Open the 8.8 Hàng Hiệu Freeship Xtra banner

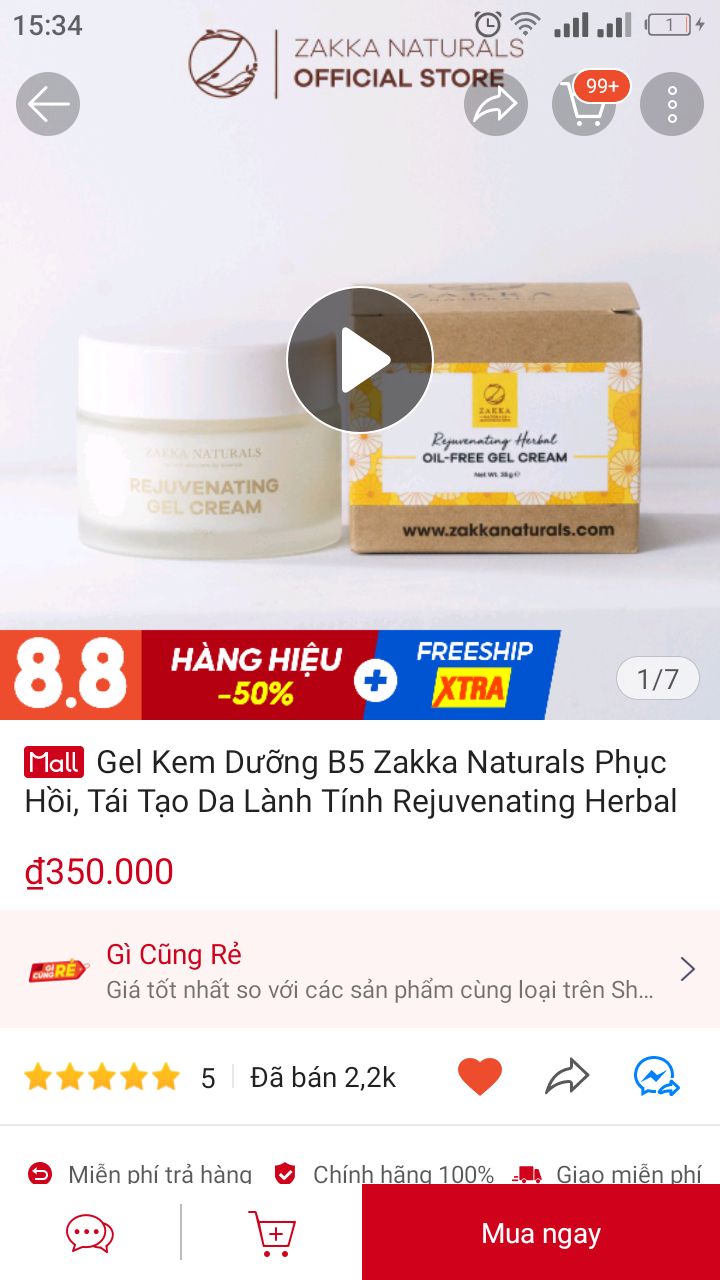pyautogui.click(x=280, y=675)
